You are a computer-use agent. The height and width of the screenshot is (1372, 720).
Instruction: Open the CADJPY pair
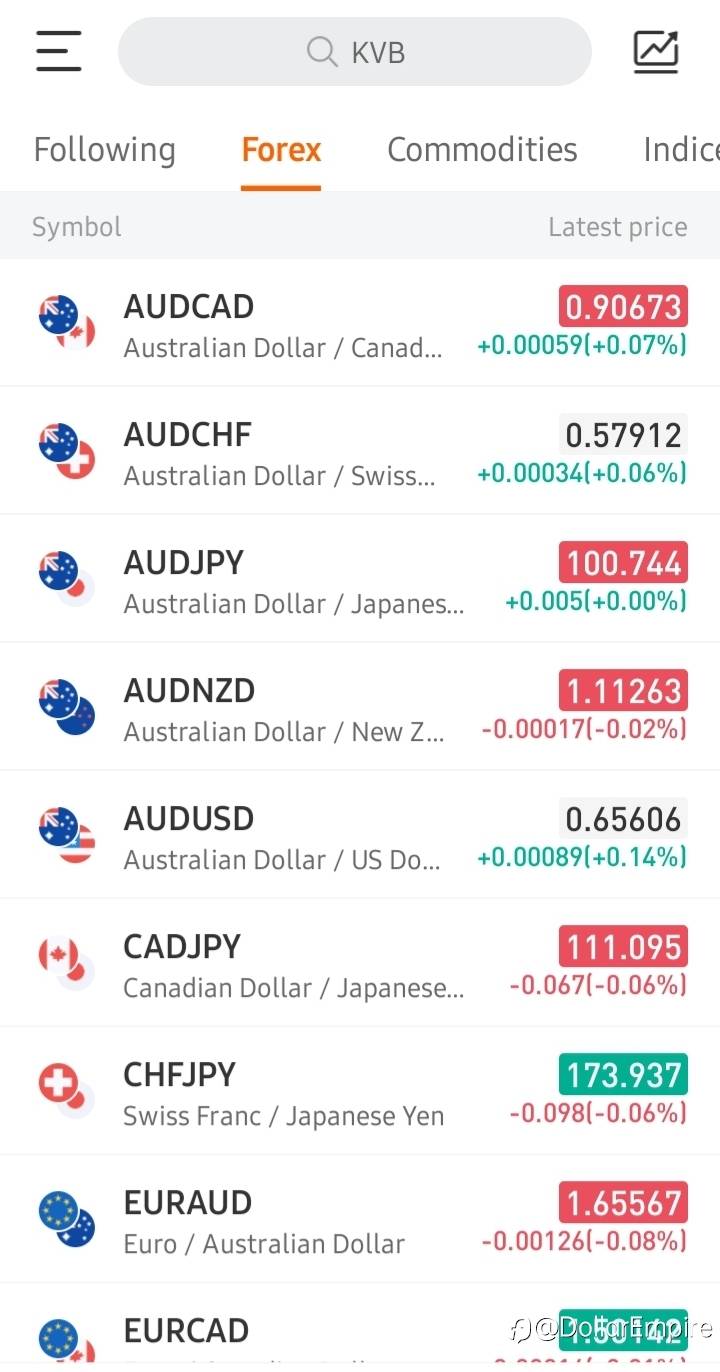pos(360,963)
